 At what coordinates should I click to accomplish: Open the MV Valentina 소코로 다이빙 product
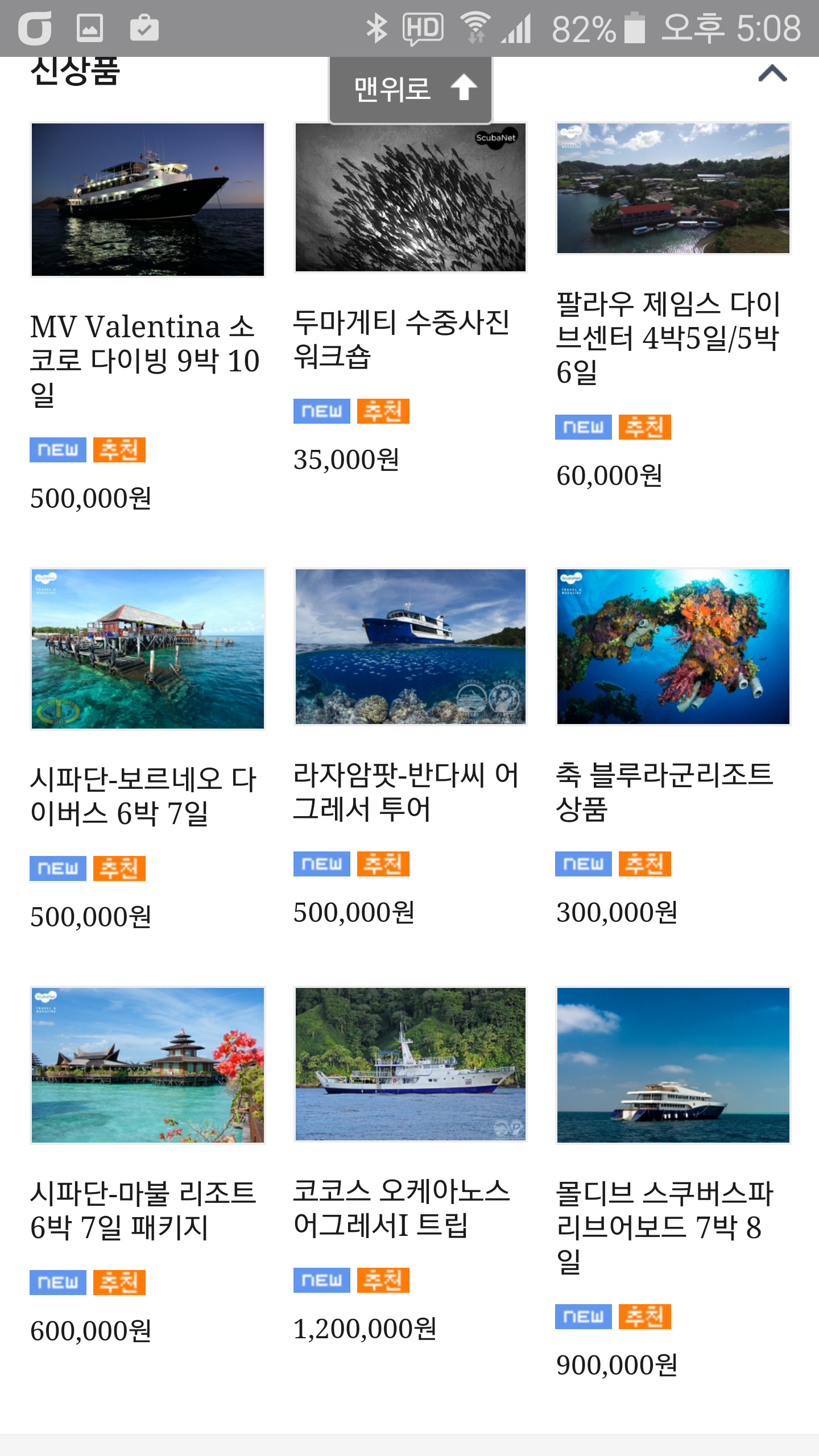(147, 200)
